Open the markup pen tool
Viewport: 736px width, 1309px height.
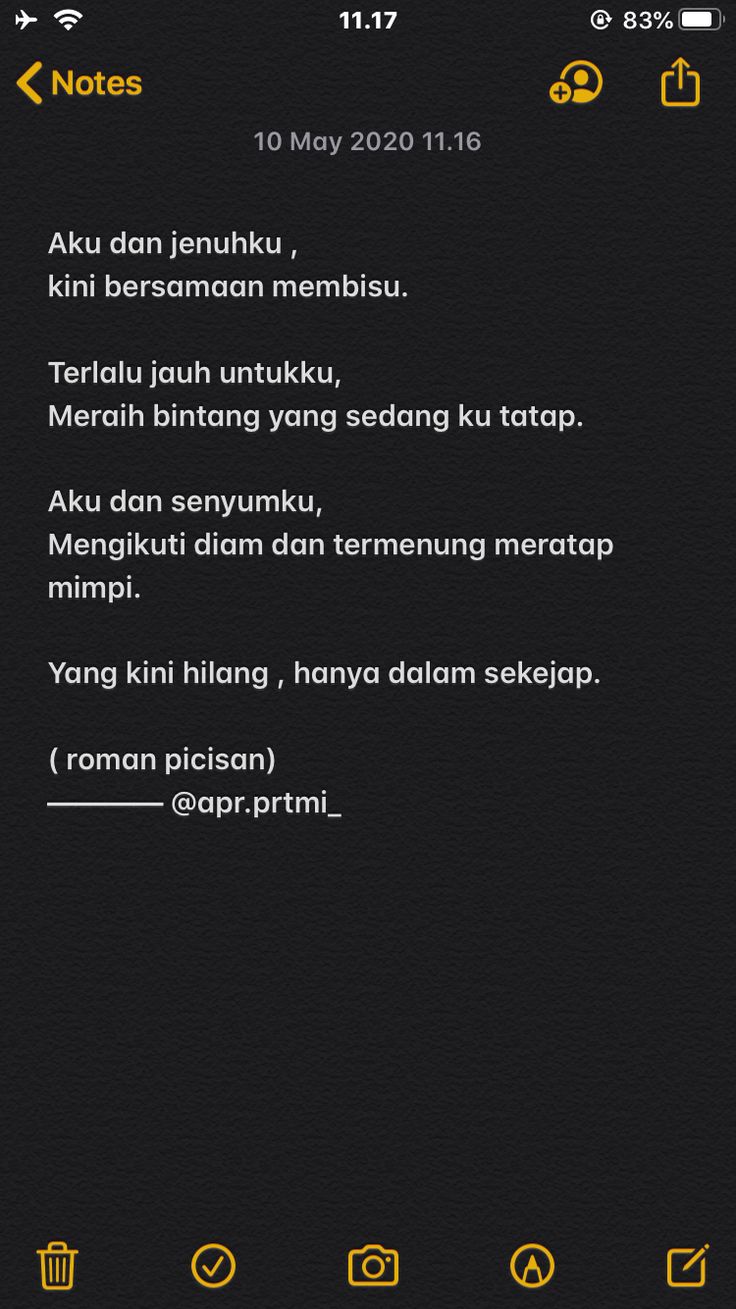[x=532, y=1265]
